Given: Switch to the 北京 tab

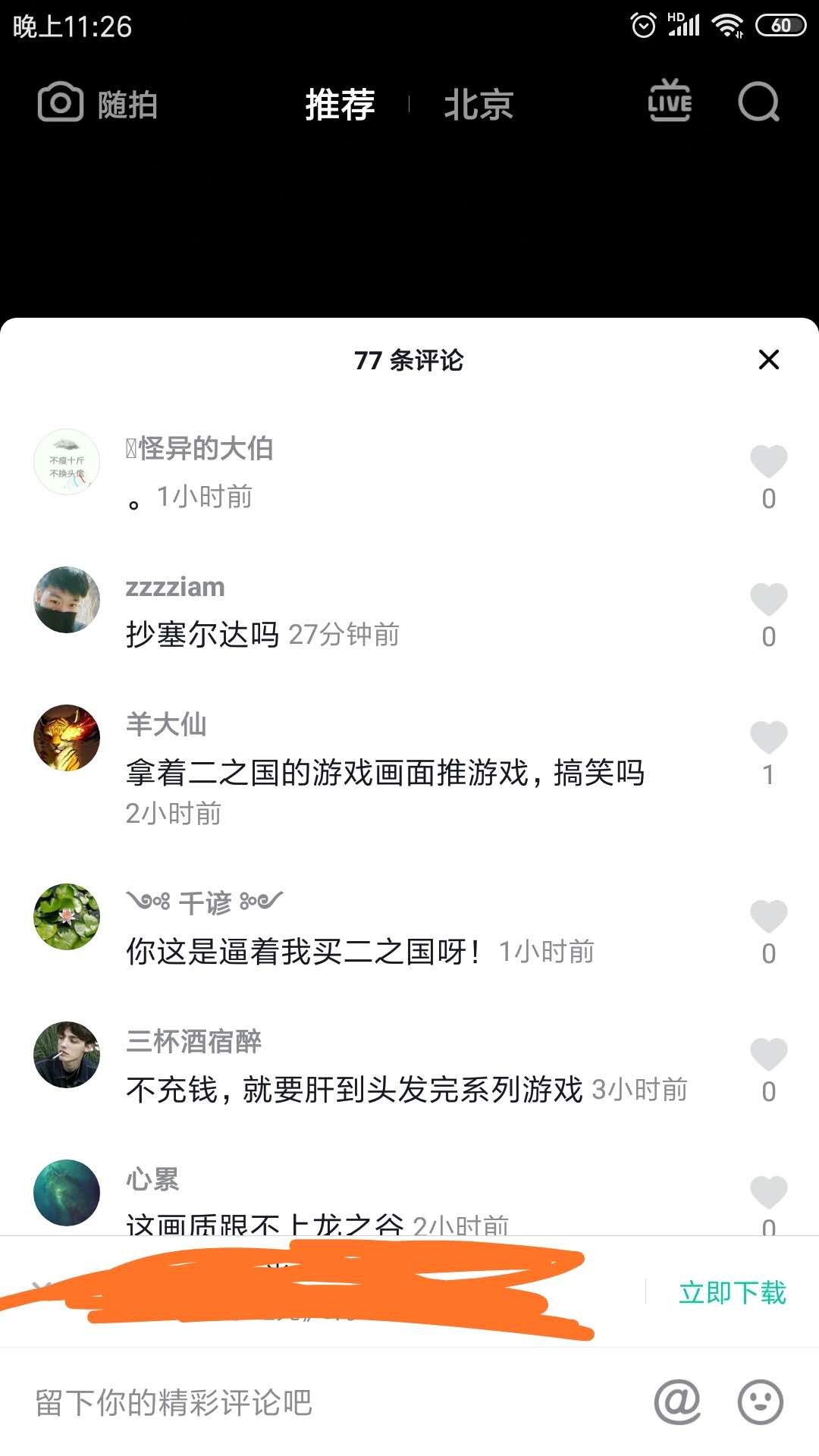Looking at the screenshot, I should [480, 105].
